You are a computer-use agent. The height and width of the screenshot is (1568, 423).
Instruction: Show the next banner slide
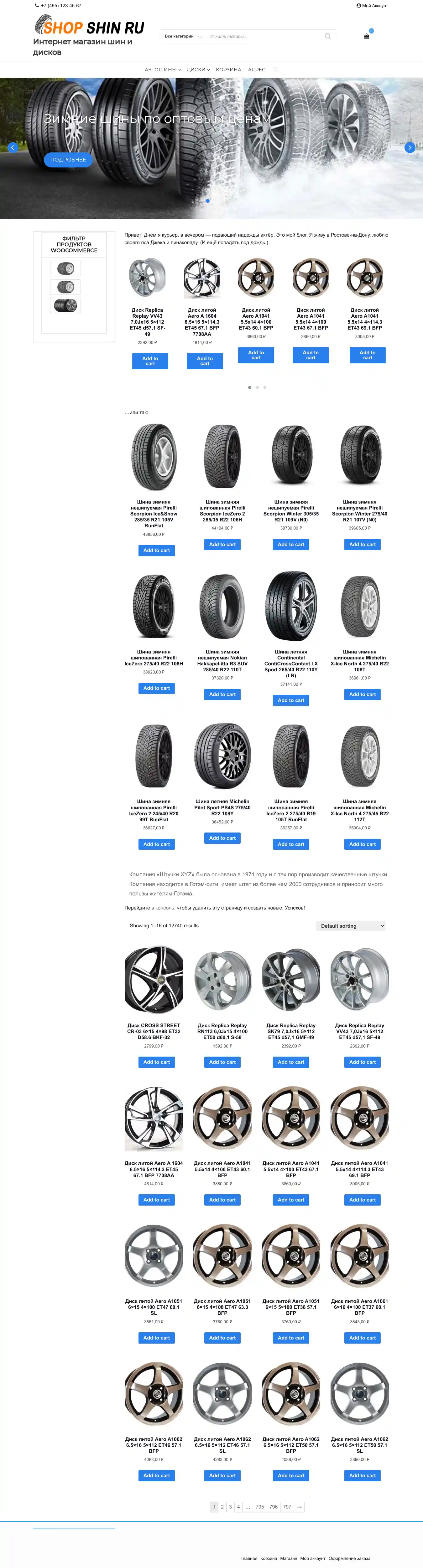[x=410, y=147]
